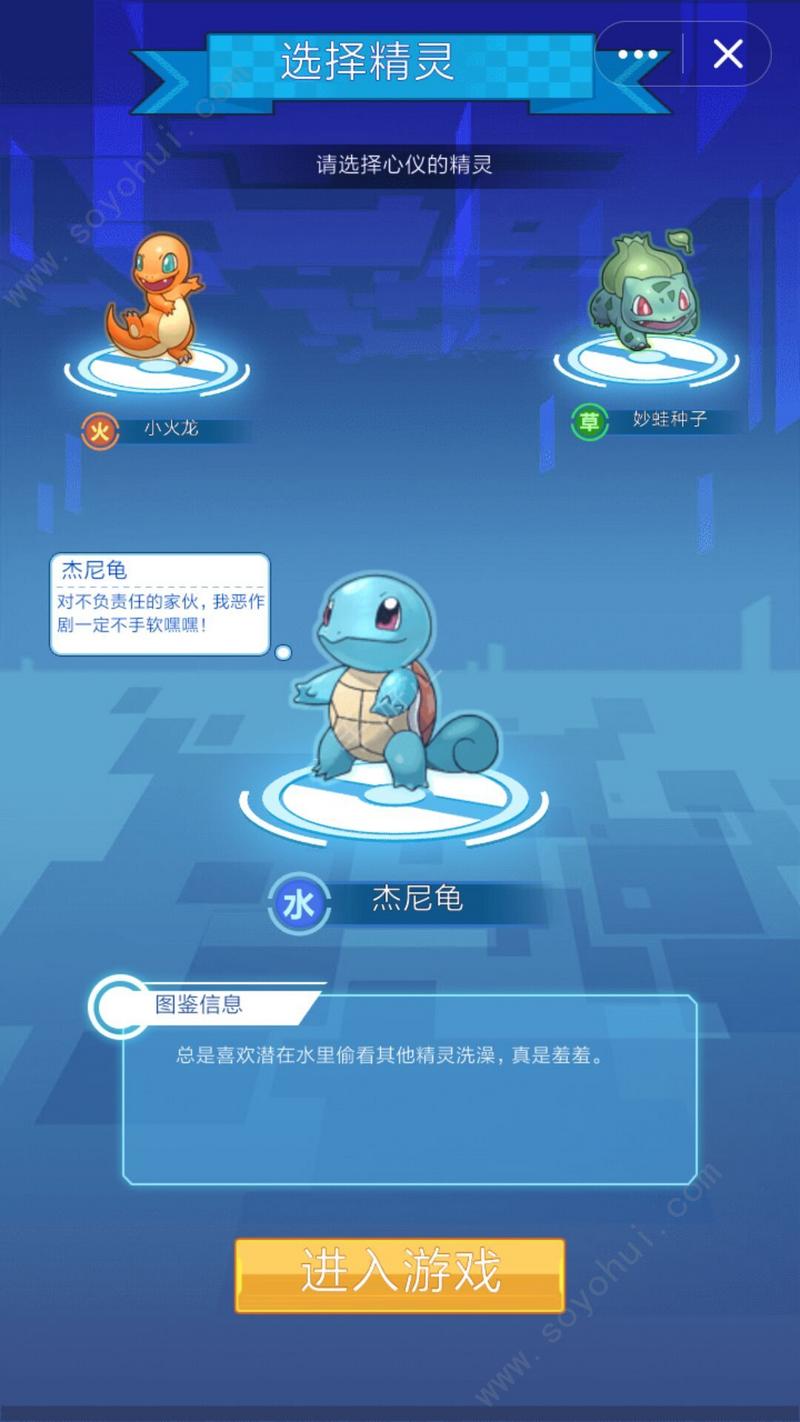800x1422 pixels.
Task: Close the mini program with X
Action: pyautogui.click(x=728, y=54)
